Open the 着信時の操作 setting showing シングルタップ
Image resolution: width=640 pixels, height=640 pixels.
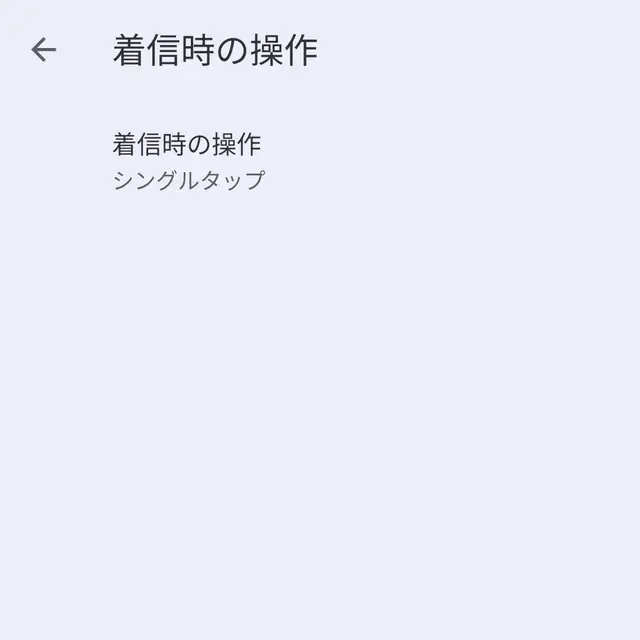(x=188, y=162)
